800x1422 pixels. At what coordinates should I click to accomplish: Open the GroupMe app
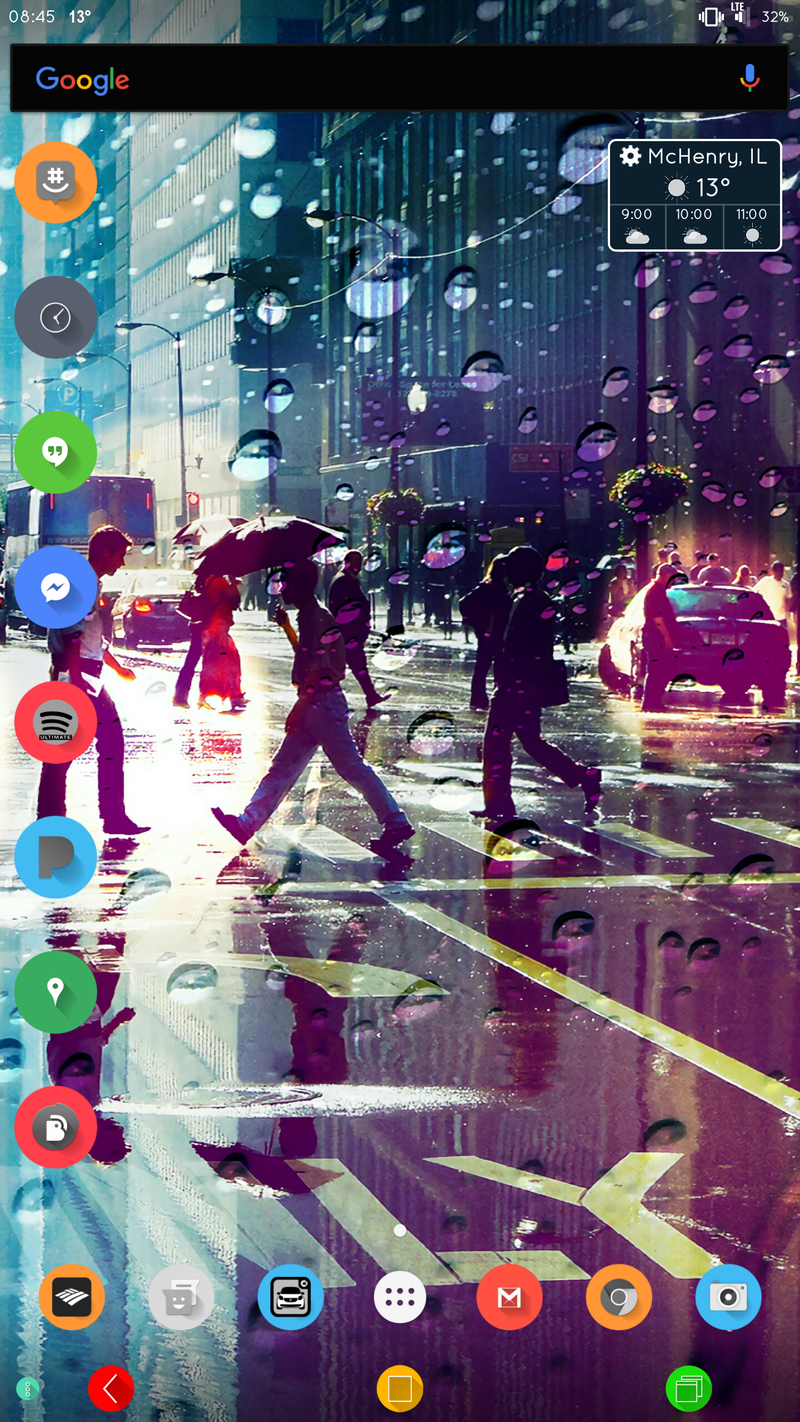[x=56, y=183]
